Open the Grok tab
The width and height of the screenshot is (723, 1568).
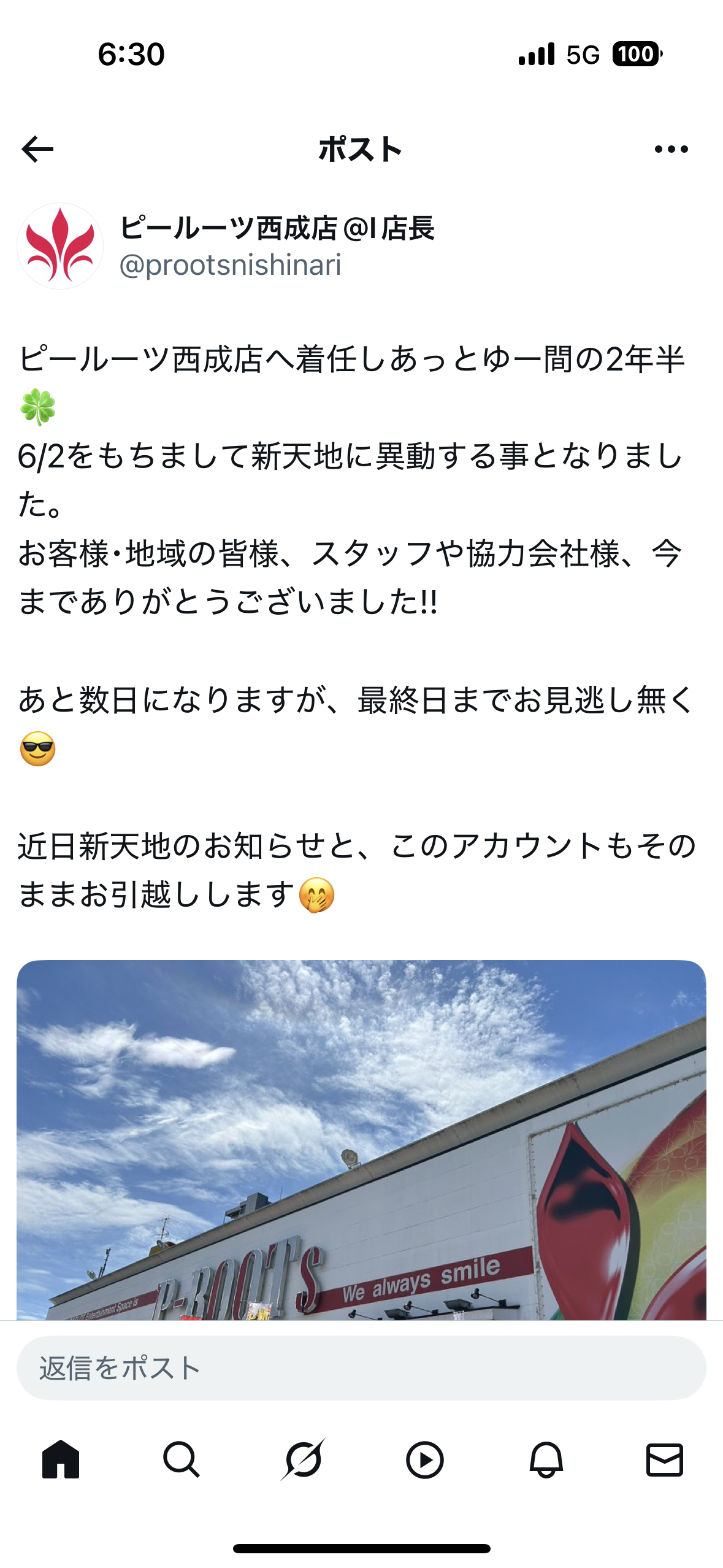pyautogui.click(x=303, y=1459)
